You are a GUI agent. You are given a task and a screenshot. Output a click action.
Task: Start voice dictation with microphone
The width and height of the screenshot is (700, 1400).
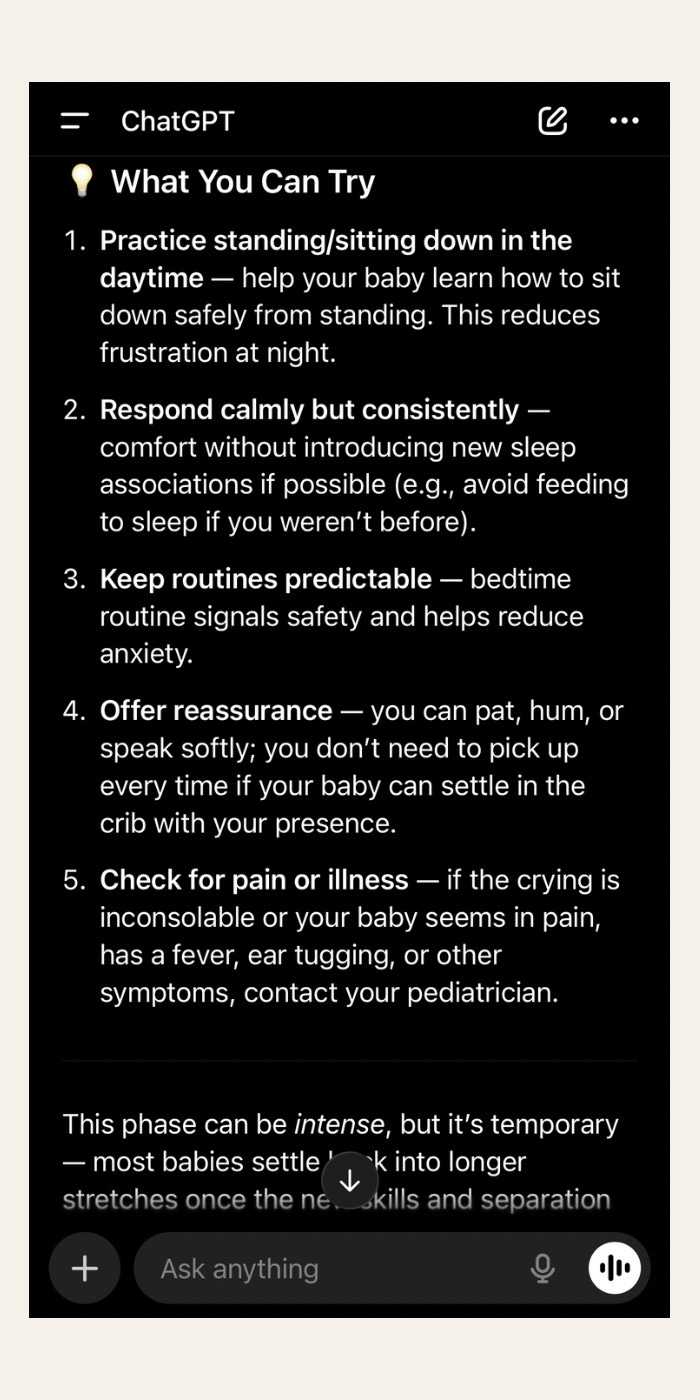(542, 1269)
